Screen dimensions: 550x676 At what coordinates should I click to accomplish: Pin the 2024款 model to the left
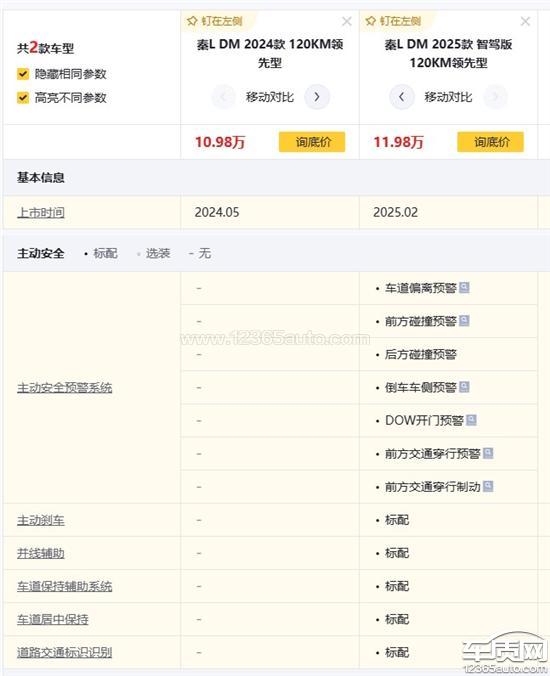click(x=215, y=21)
